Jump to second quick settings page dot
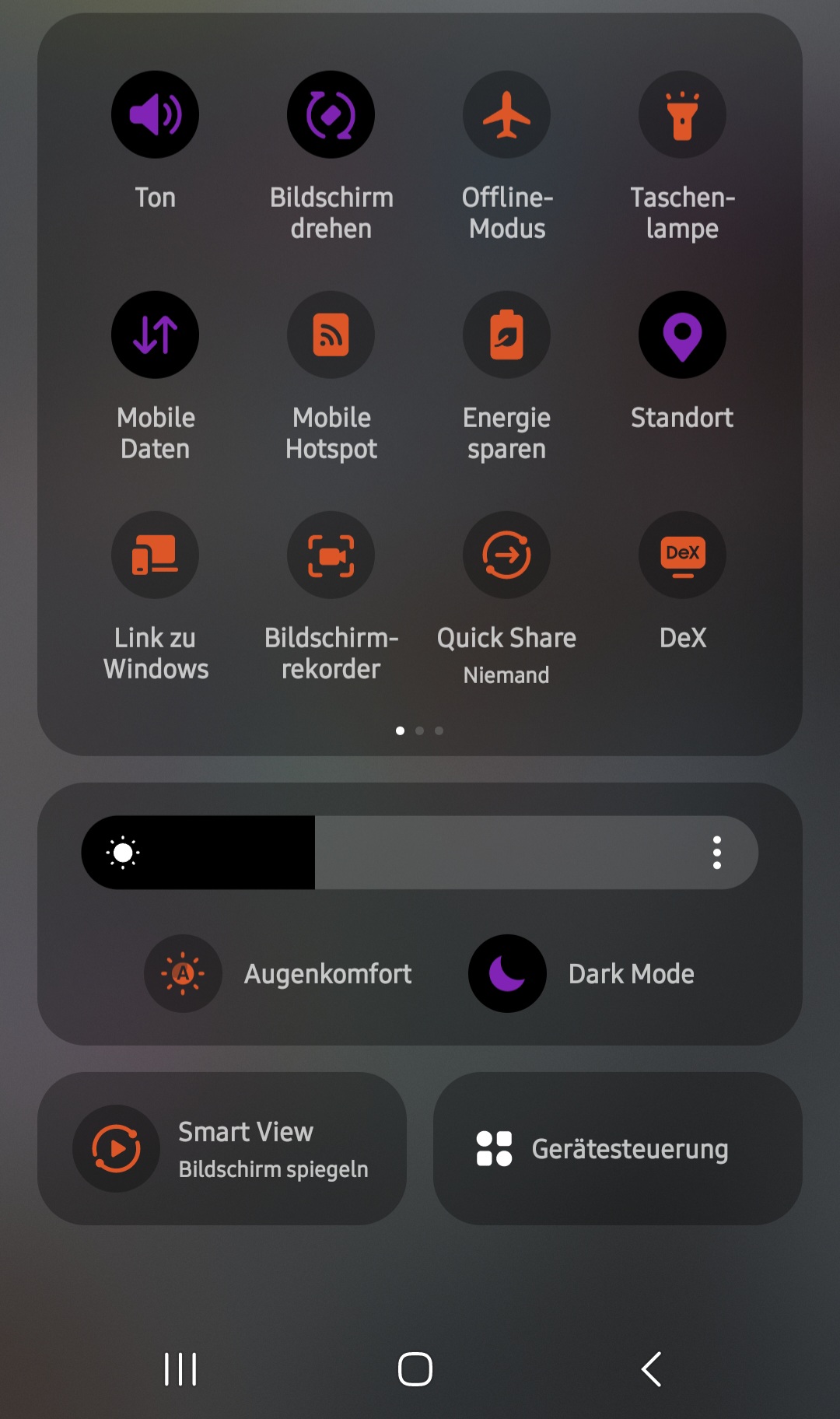840x1419 pixels. click(x=420, y=731)
